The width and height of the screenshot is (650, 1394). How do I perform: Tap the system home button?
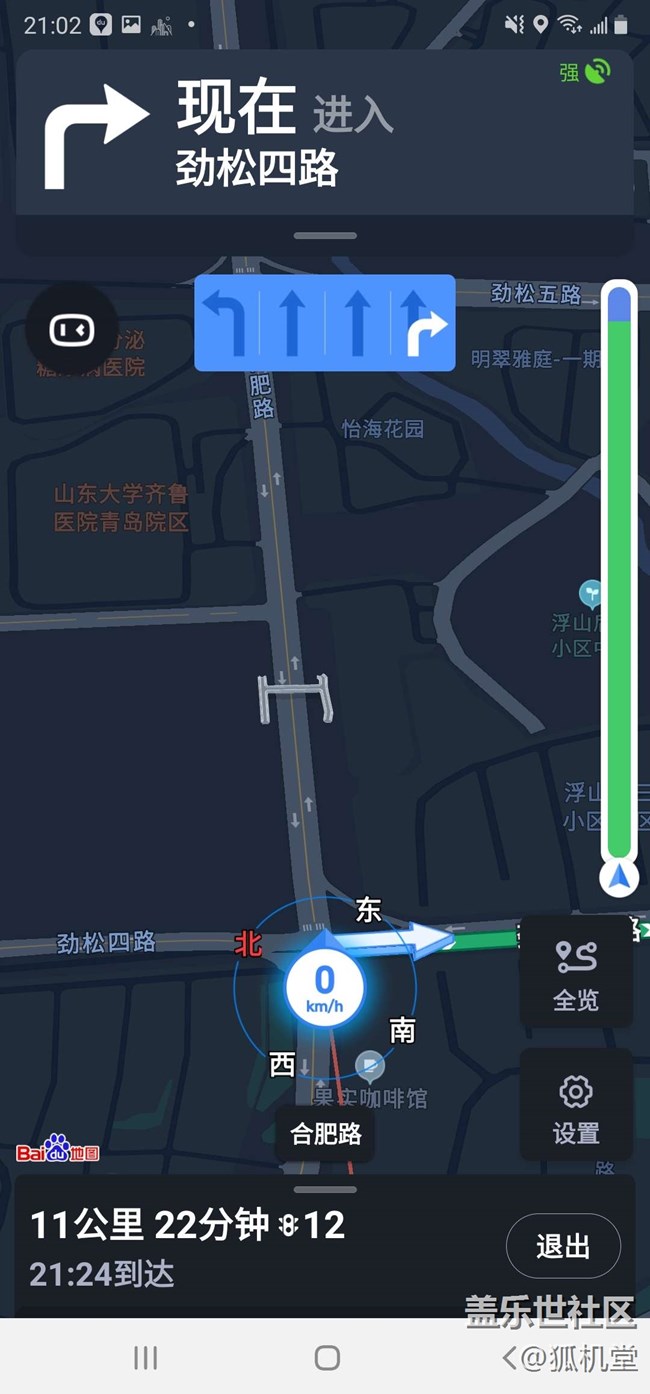point(327,1357)
